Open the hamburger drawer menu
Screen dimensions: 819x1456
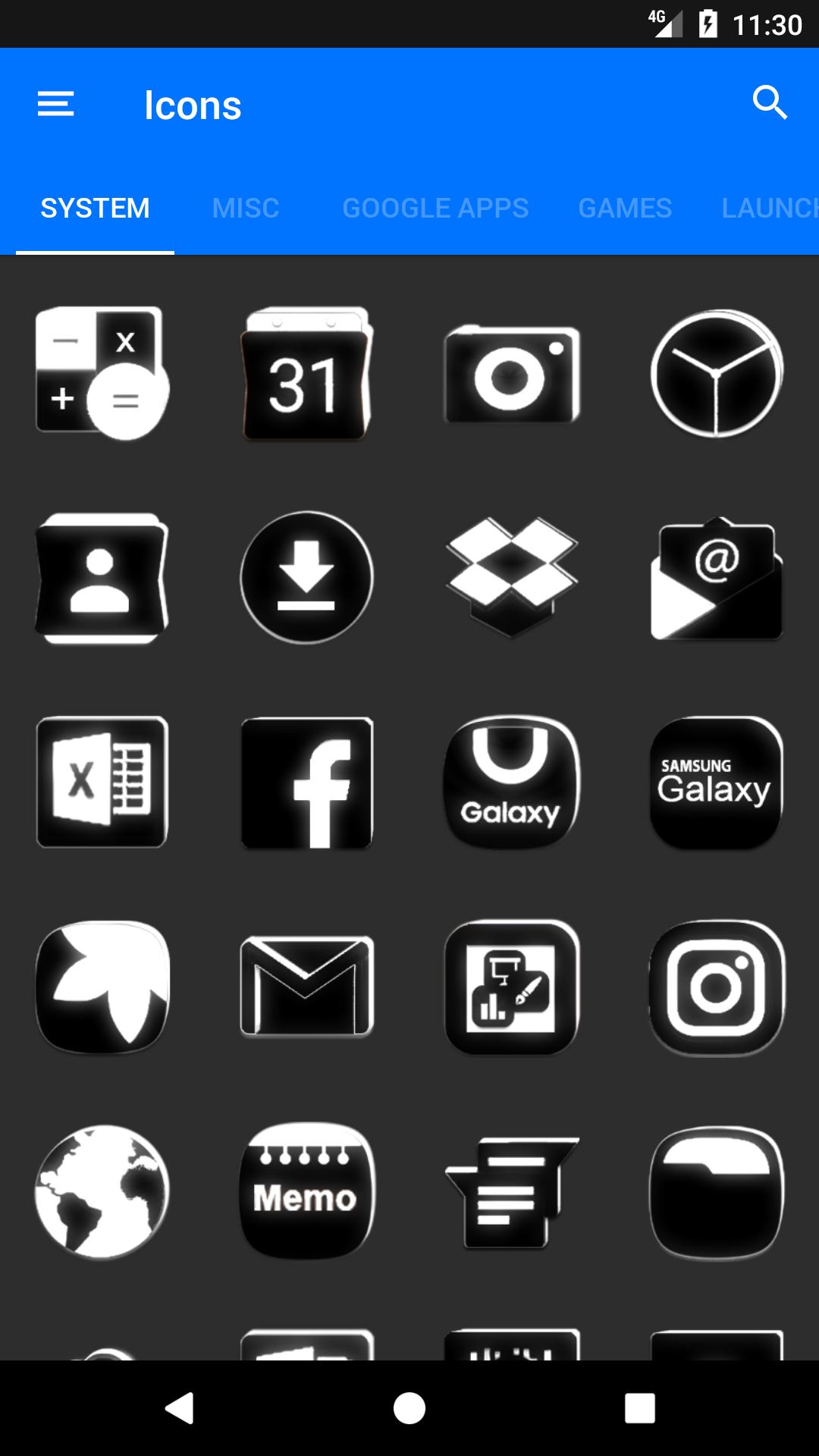tap(56, 104)
